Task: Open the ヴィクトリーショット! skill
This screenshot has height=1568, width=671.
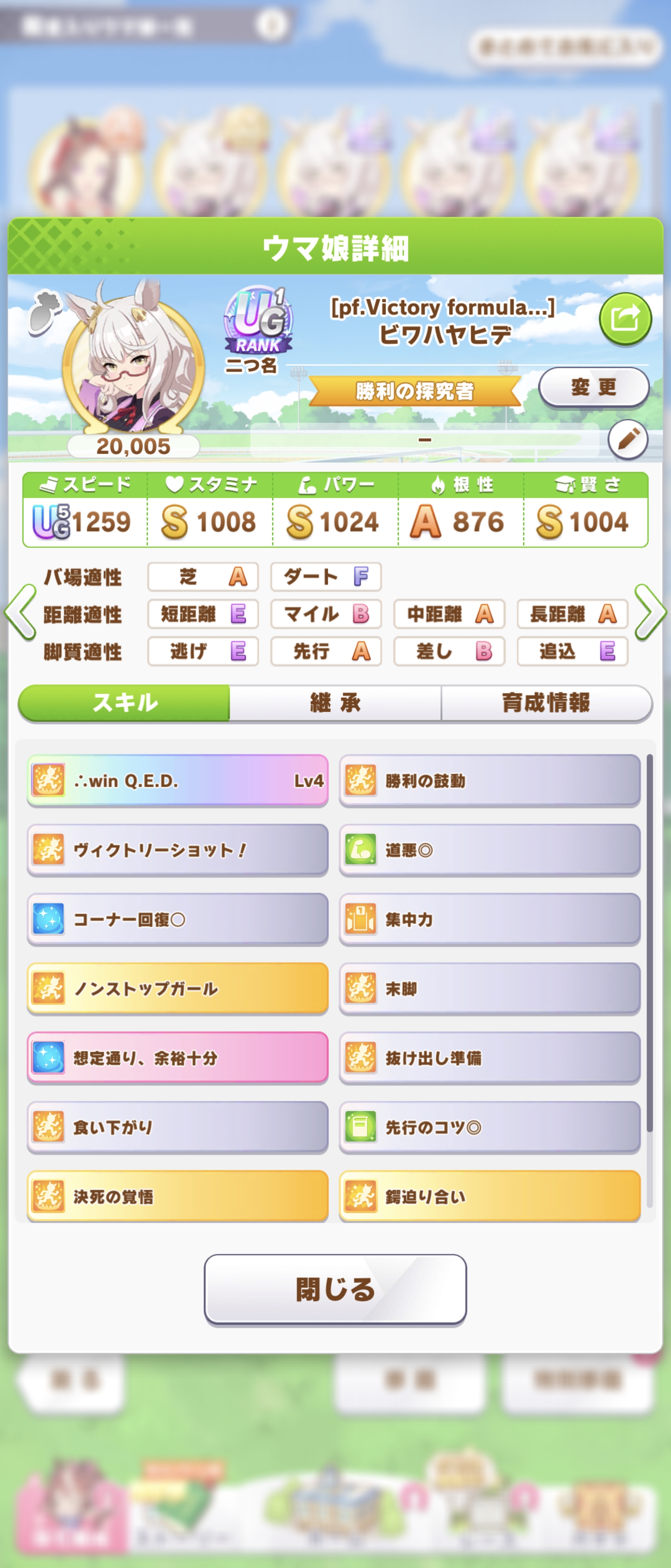Action: (x=178, y=850)
